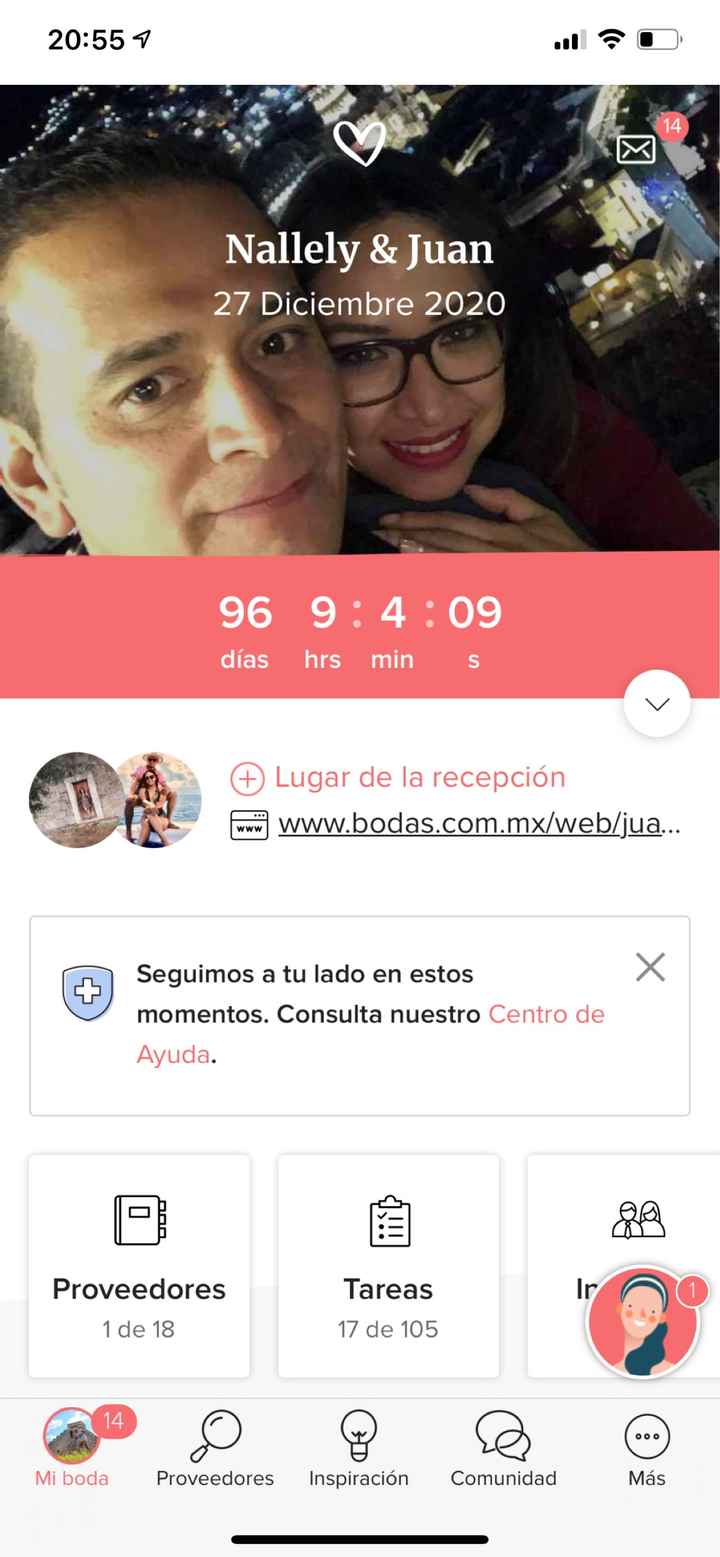Viewport: 720px width, 1557px height.
Task: Open the Tareas checklist card icon
Action: coord(388,1219)
